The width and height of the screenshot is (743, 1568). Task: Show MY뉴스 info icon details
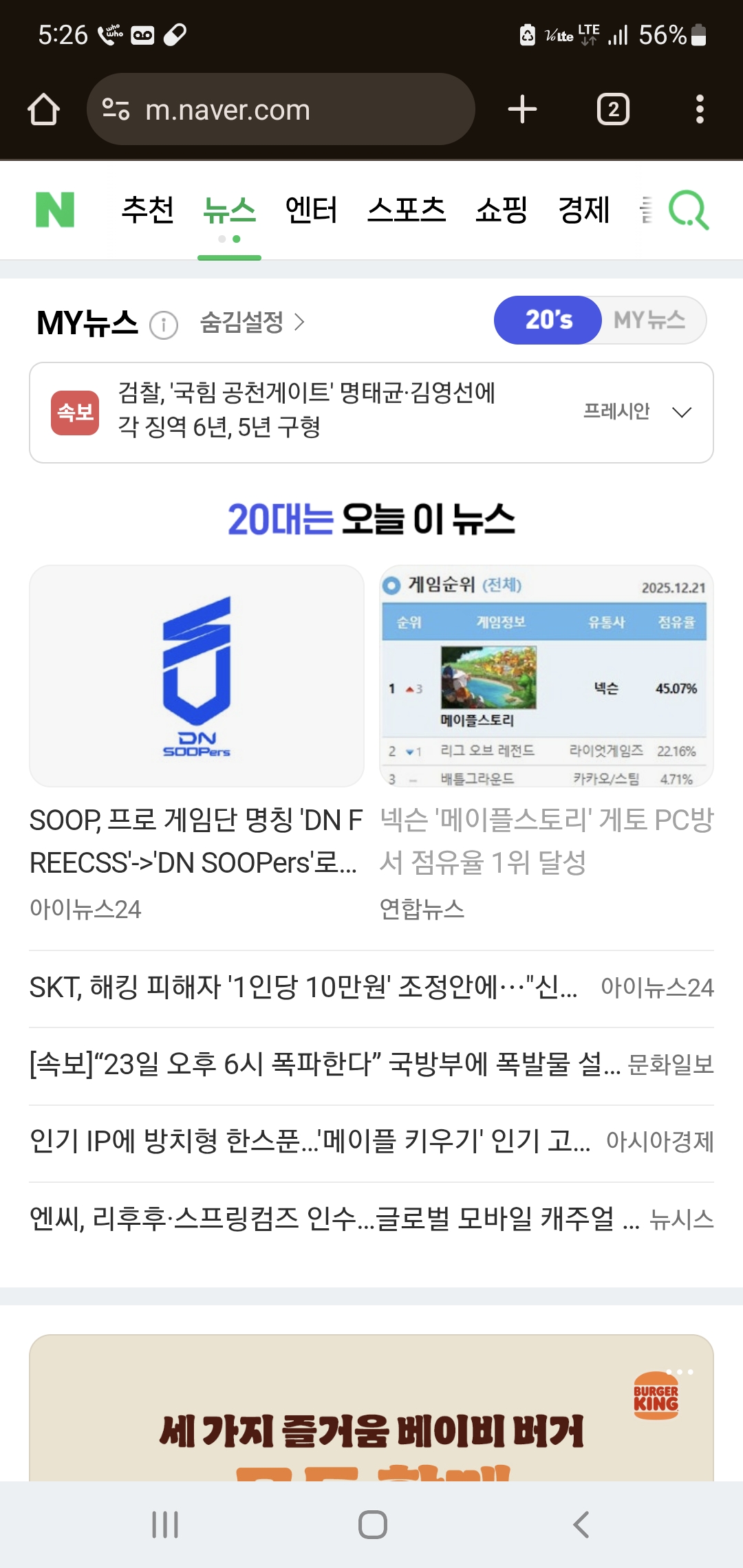[164, 324]
